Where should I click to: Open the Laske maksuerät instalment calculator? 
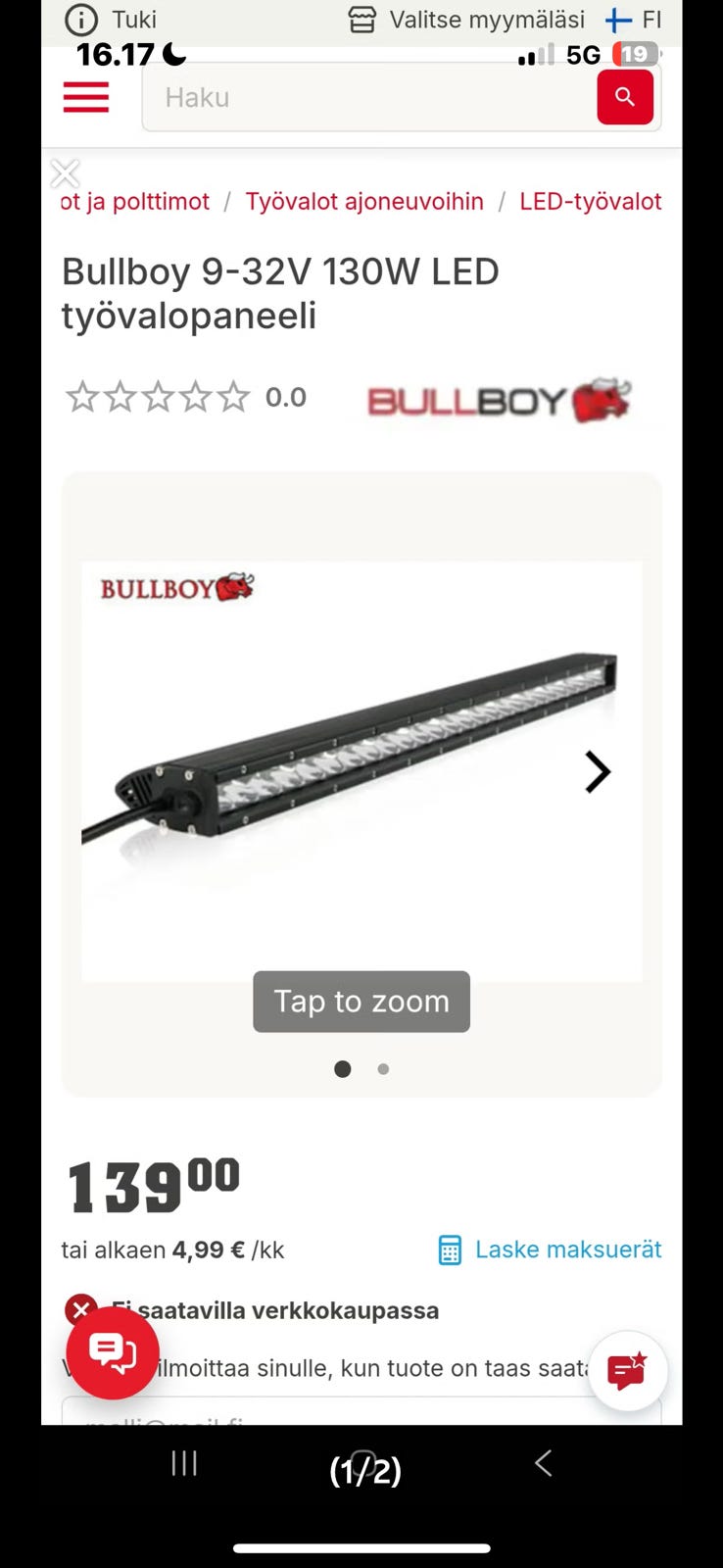pos(550,1249)
